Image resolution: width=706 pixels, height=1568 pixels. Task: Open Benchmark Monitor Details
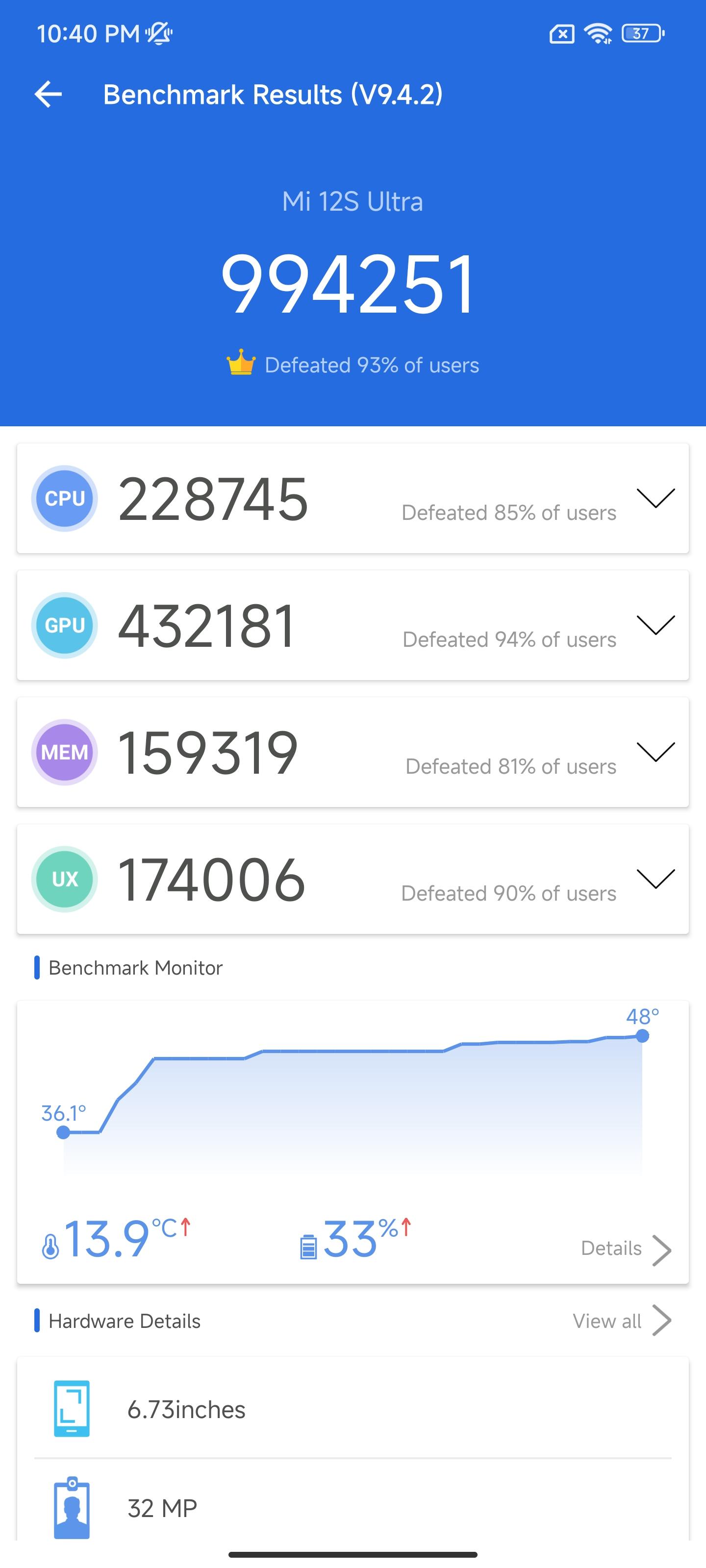pos(626,1249)
